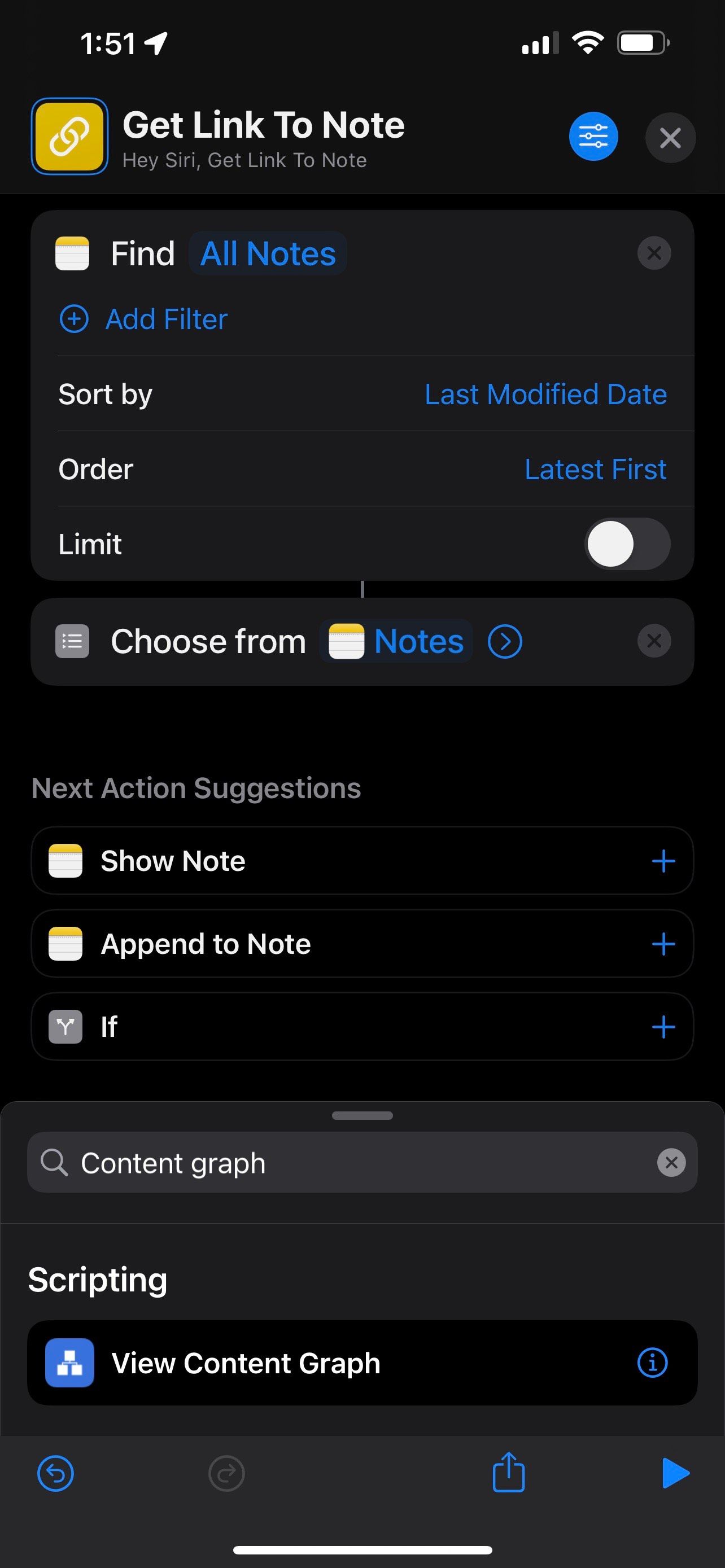Tap the list icon on Choose from action
The height and width of the screenshot is (1568, 725).
(71, 640)
